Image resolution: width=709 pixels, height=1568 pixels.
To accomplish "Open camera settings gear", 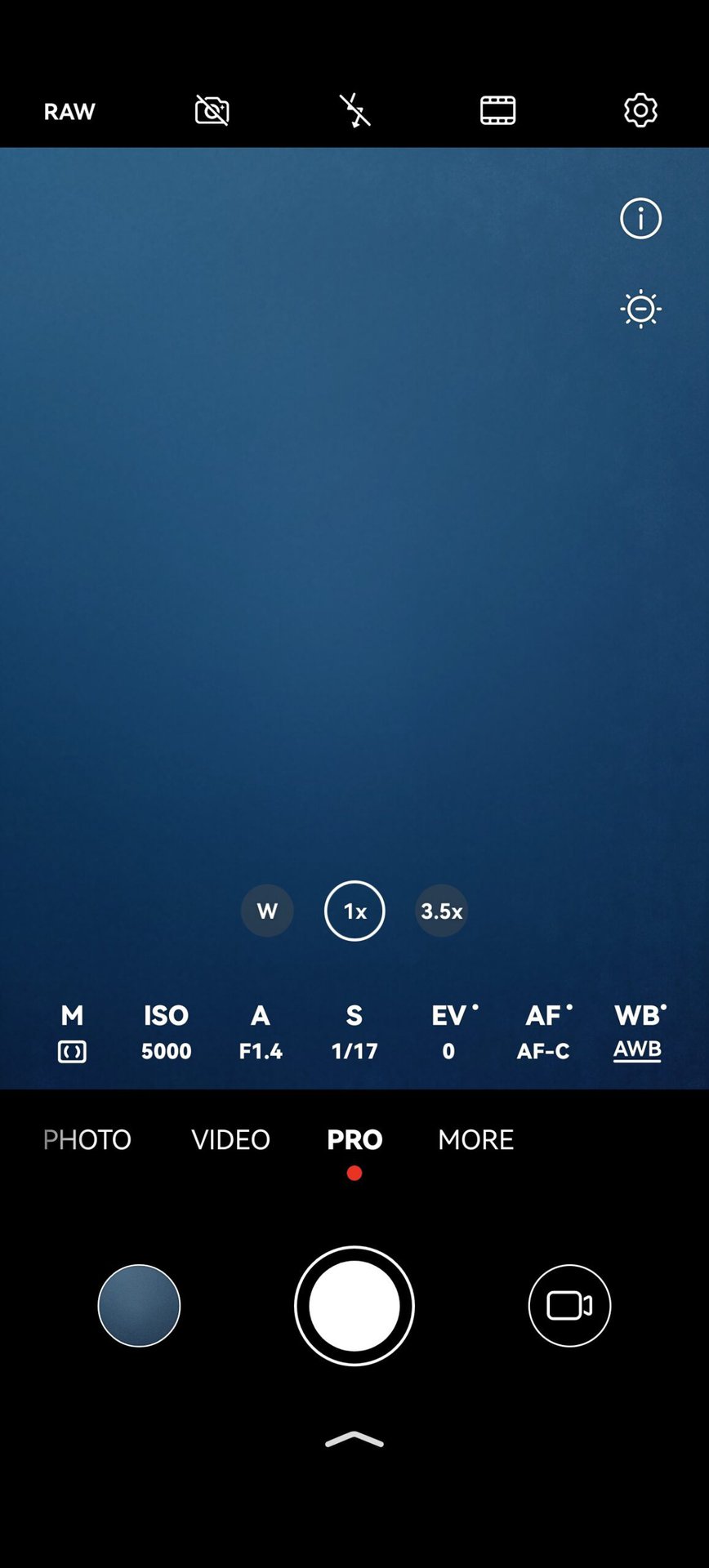I will click(640, 110).
